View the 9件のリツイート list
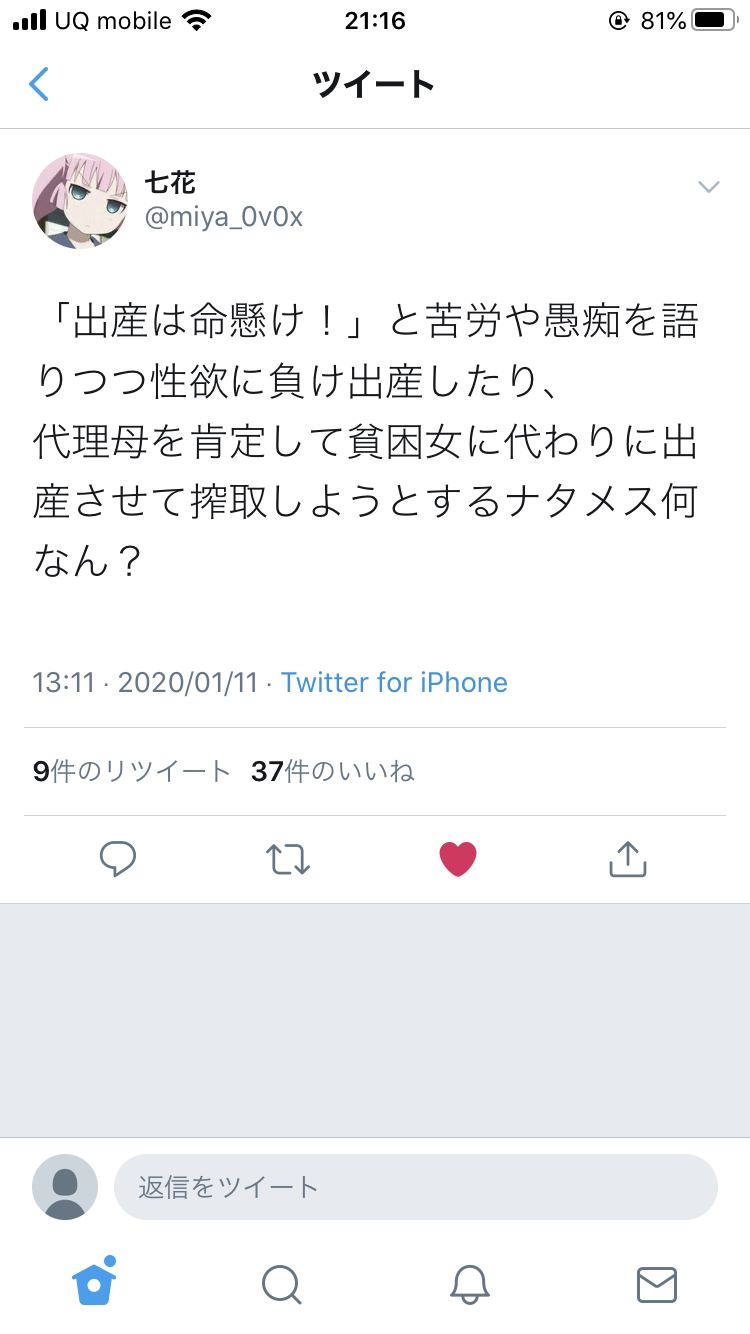The image size is (750, 1334). coord(132,772)
